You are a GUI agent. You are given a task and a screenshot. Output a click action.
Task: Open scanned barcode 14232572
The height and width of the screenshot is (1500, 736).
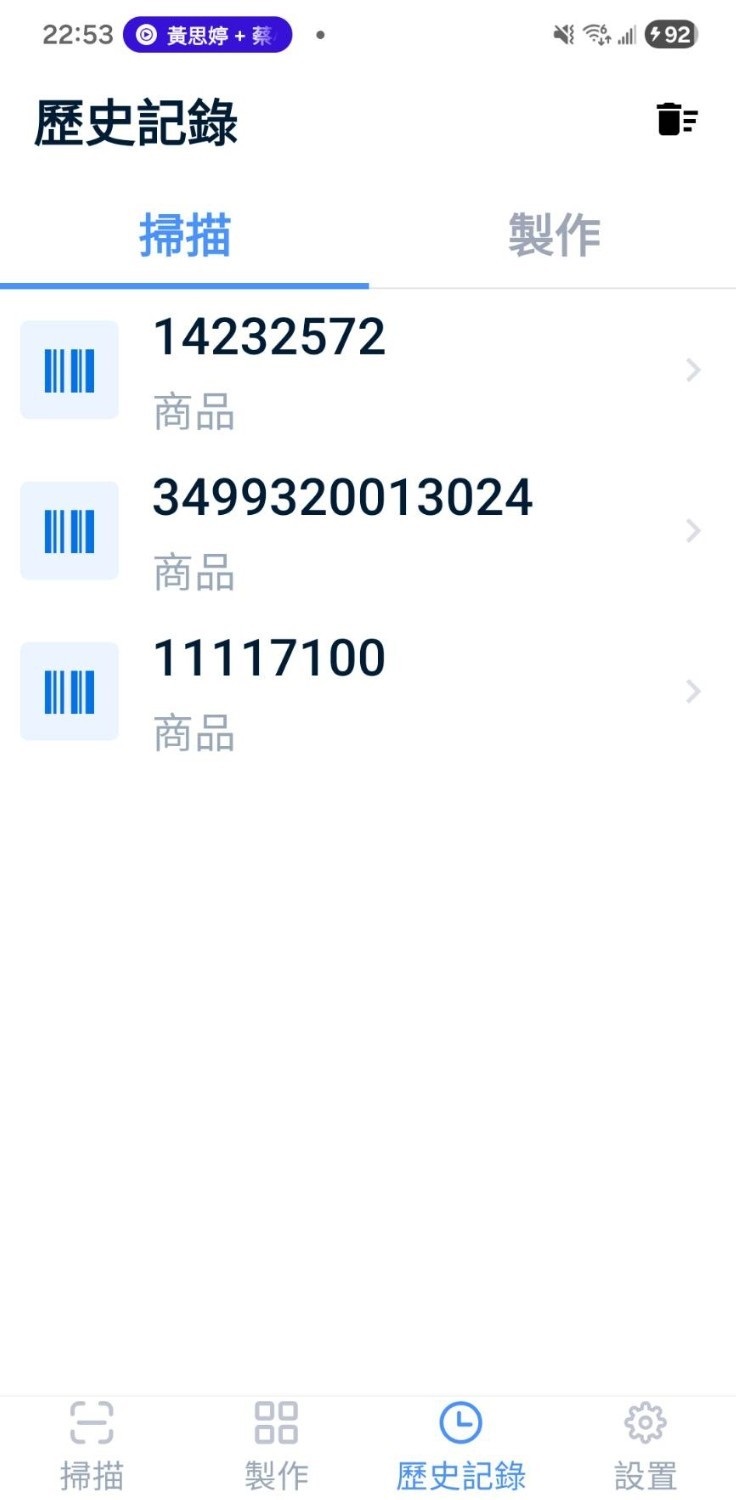pyautogui.click(x=360, y=370)
